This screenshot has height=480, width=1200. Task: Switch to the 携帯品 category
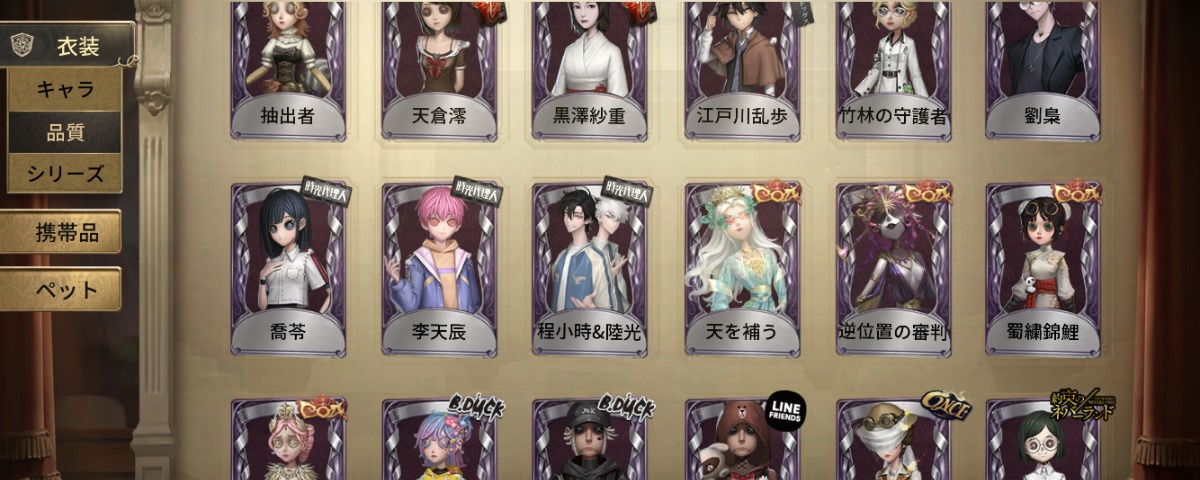click(61, 233)
